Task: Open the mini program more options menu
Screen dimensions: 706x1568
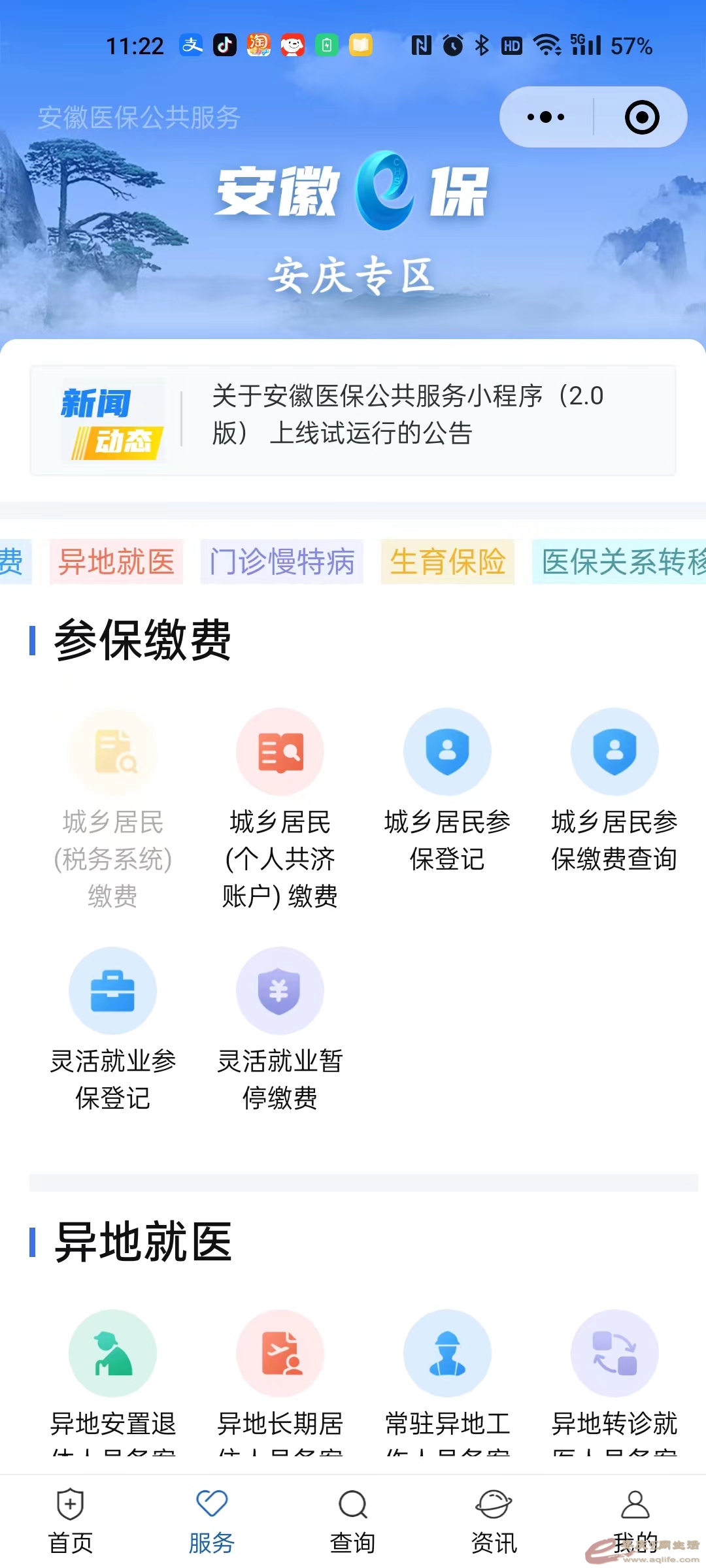Action: click(546, 118)
